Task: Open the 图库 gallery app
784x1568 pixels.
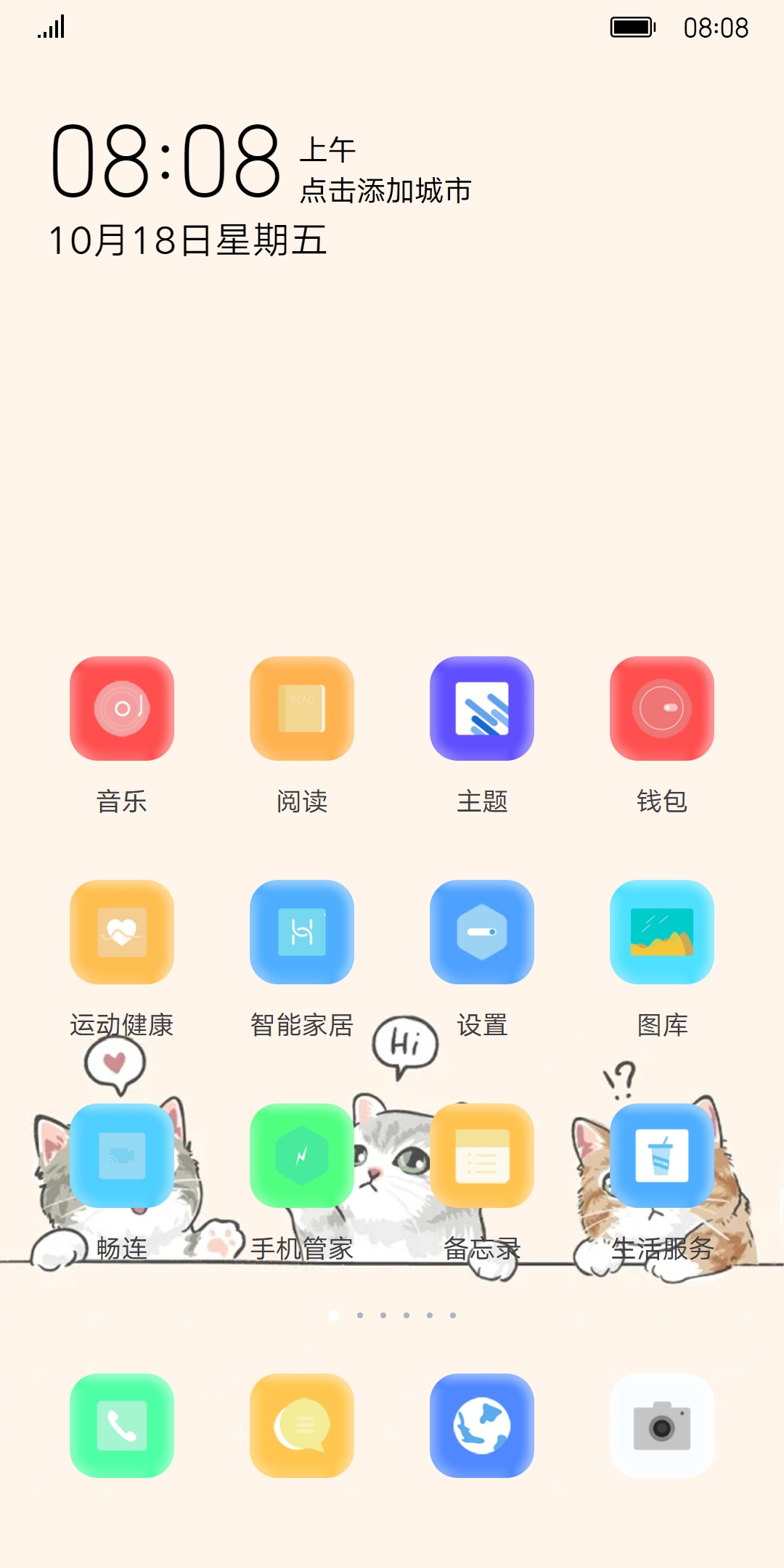Action: coord(662,932)
